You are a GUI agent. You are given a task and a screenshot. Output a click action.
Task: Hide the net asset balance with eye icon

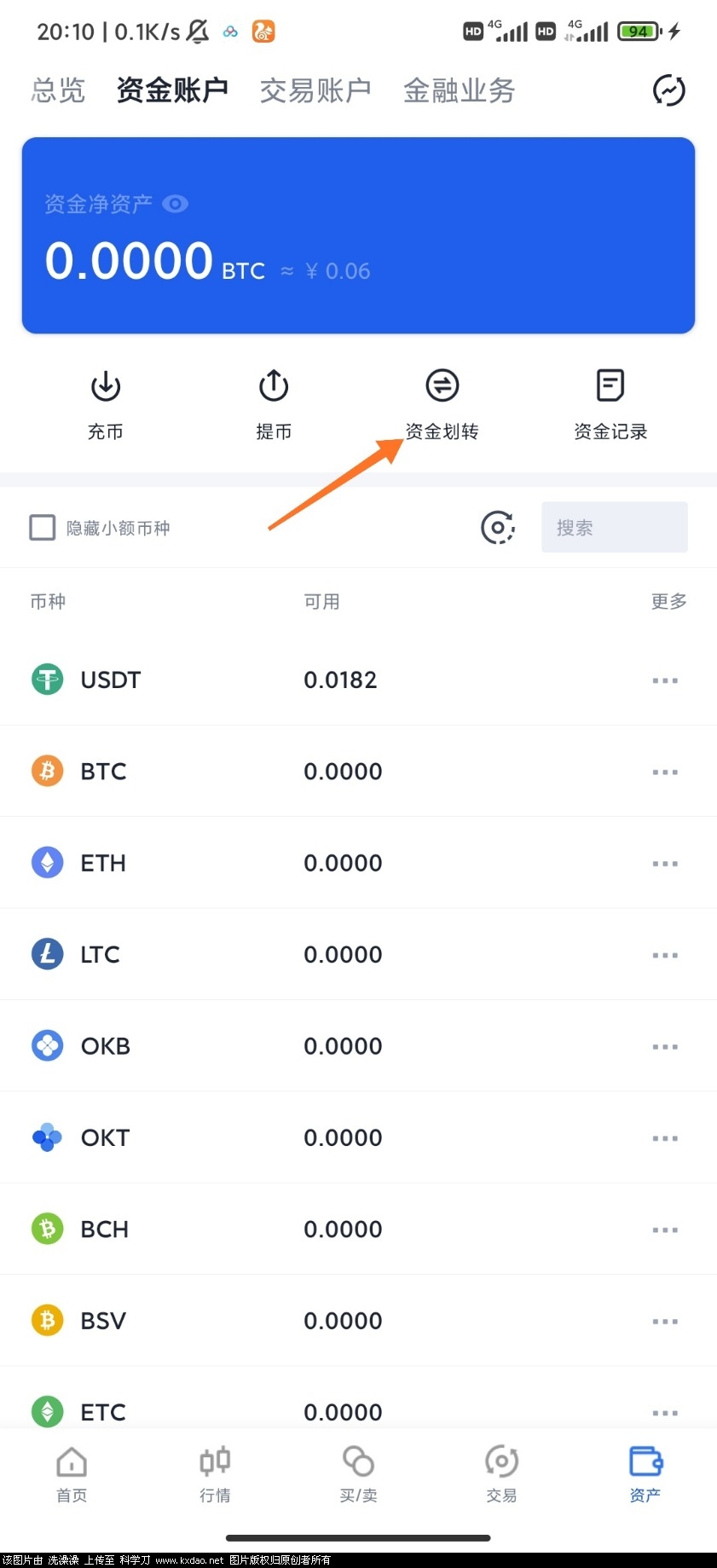(x=176, y=204)
